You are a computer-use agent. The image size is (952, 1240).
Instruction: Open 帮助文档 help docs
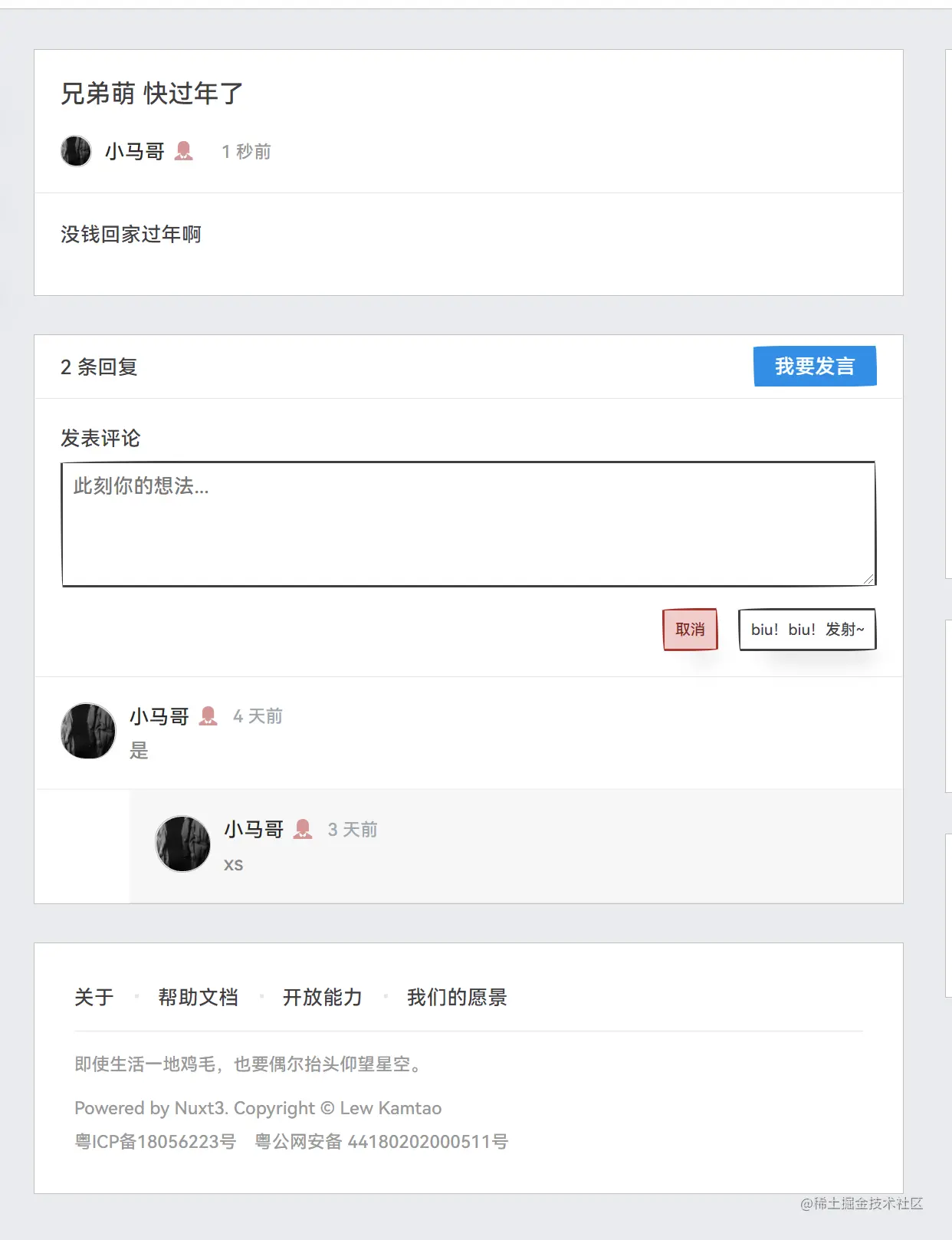(198, 997)
